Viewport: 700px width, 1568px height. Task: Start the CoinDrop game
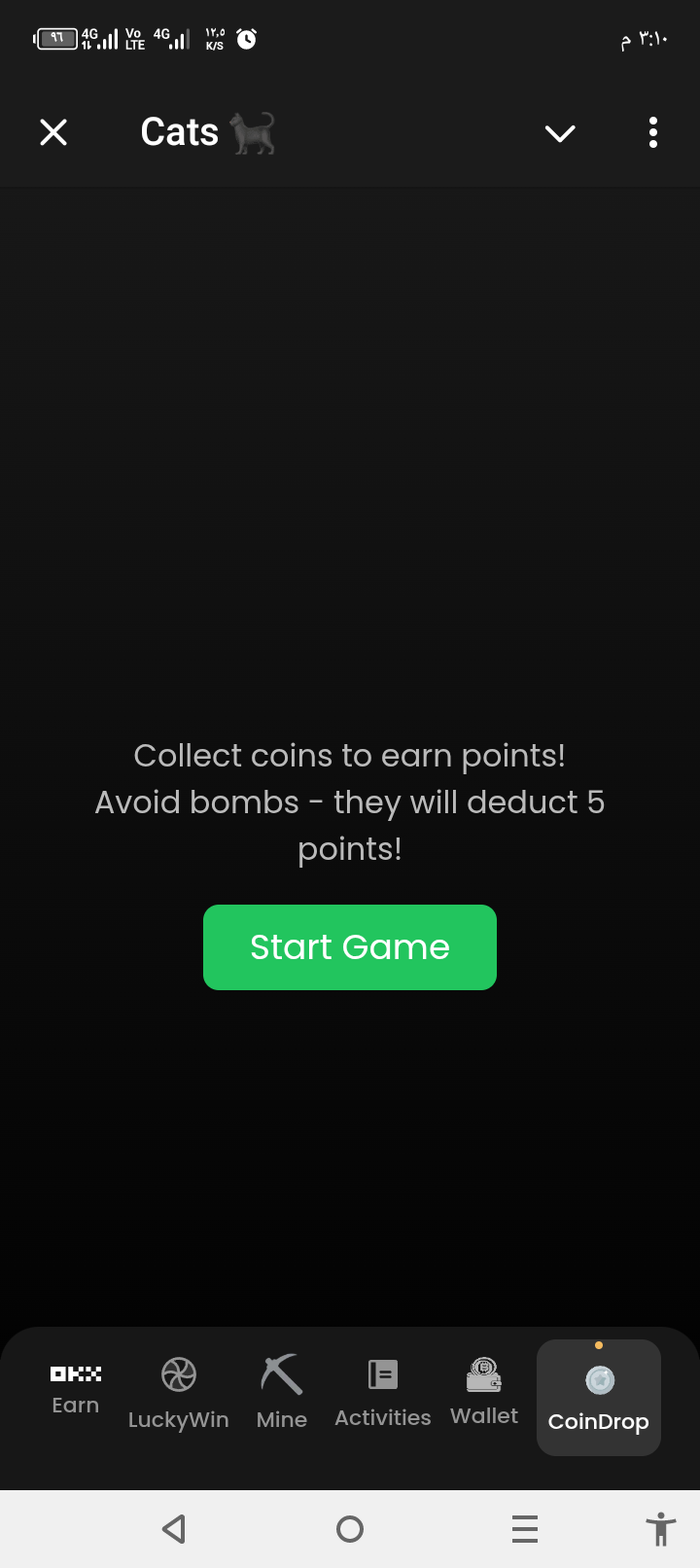click(x=350, y=947)
